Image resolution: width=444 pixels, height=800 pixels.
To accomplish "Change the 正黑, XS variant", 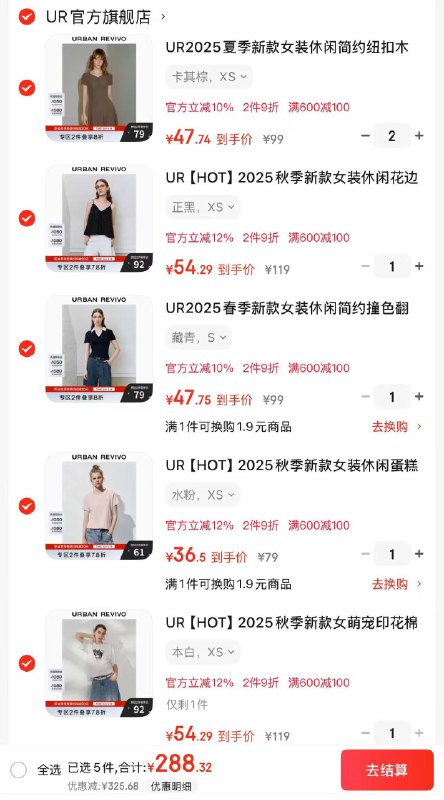I will pyautogui.click(x=203, y=207).
